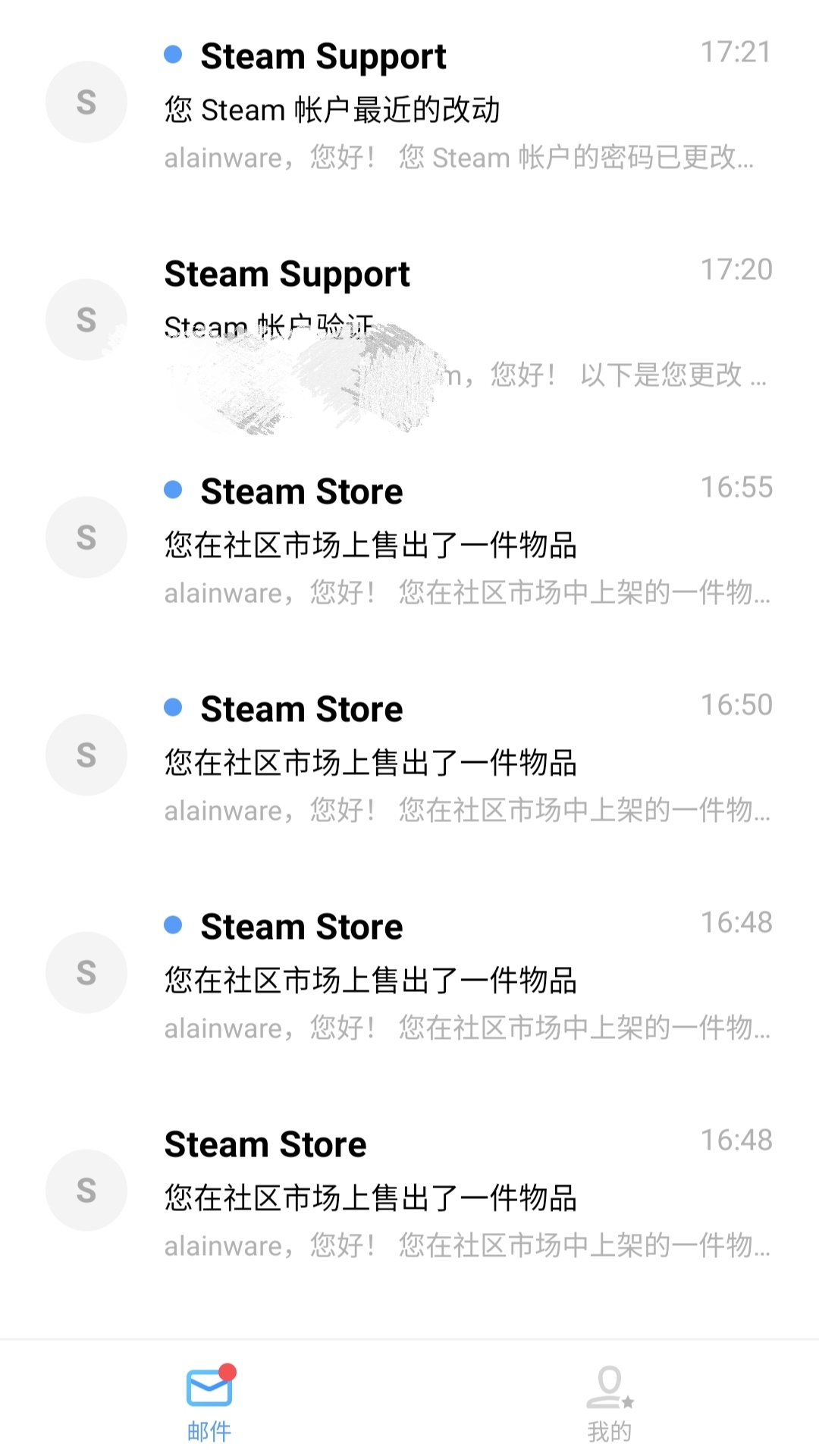Click the avatar of the 16:48 unread Steam Store email
Image resolution: width=819 pixels, height=1456 pixels.
[85, 972]
